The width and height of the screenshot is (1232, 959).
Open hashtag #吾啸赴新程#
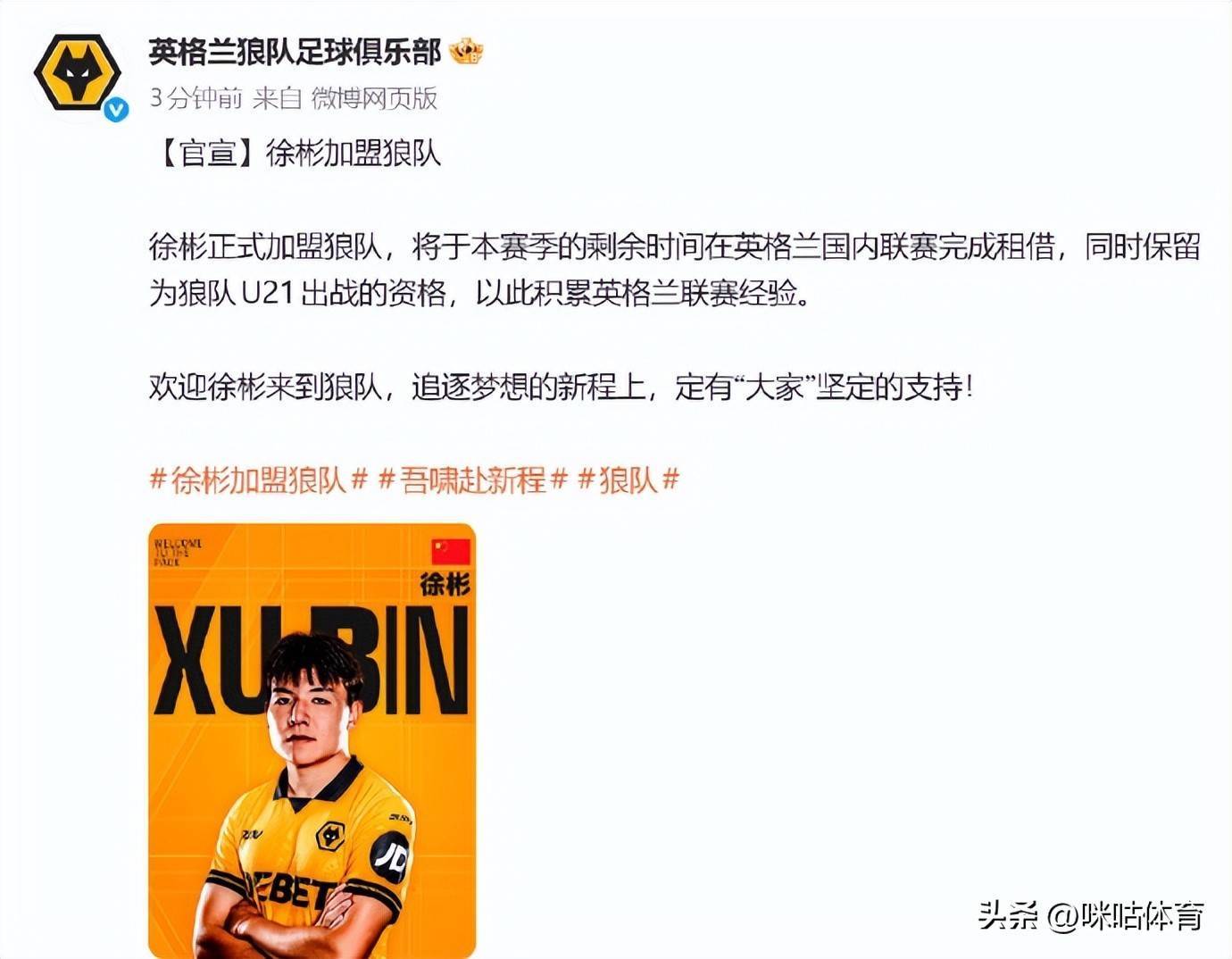point(472,480)
